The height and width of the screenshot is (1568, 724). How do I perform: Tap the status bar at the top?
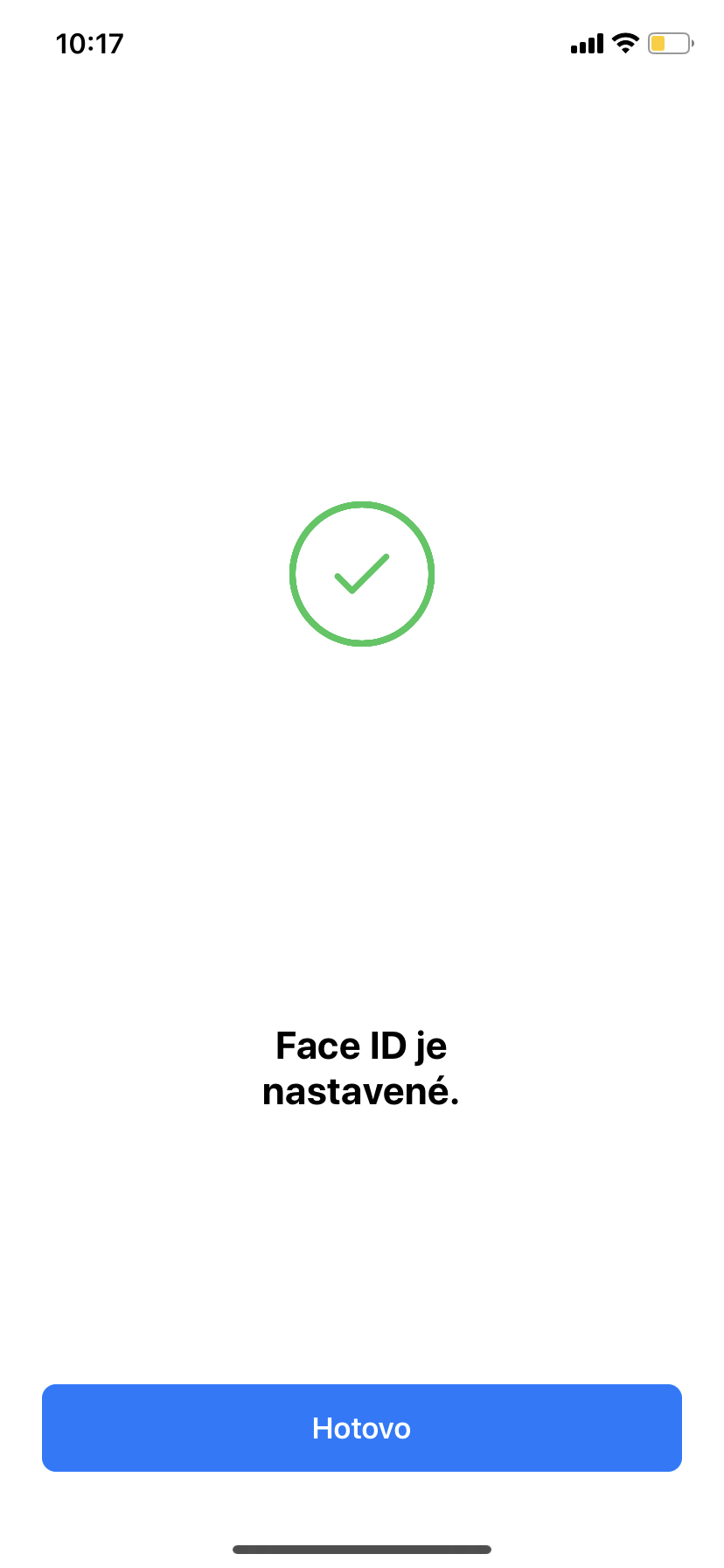[361, 43]
